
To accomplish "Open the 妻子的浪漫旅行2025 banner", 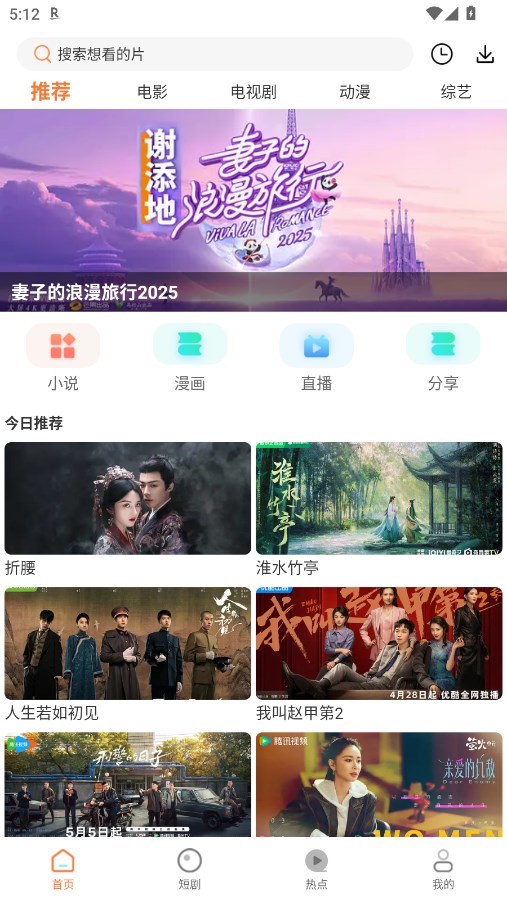I will click(254, 210).
